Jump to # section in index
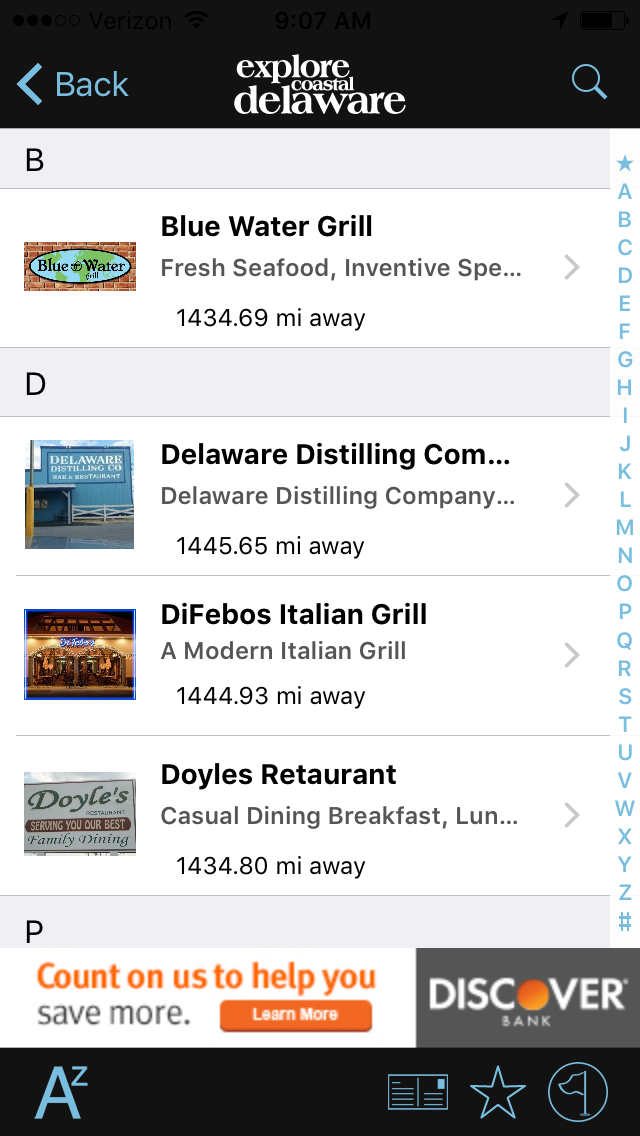 [625, 922]
